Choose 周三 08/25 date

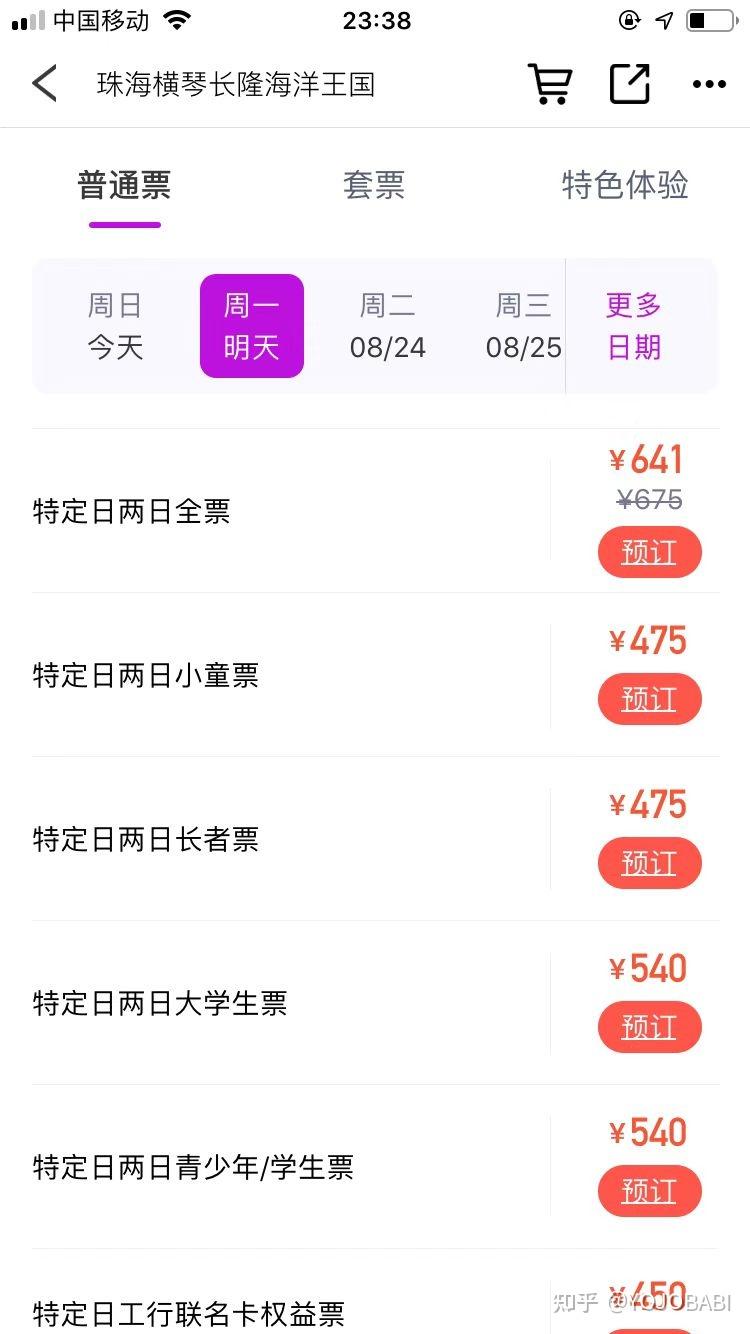click(523, 326)
